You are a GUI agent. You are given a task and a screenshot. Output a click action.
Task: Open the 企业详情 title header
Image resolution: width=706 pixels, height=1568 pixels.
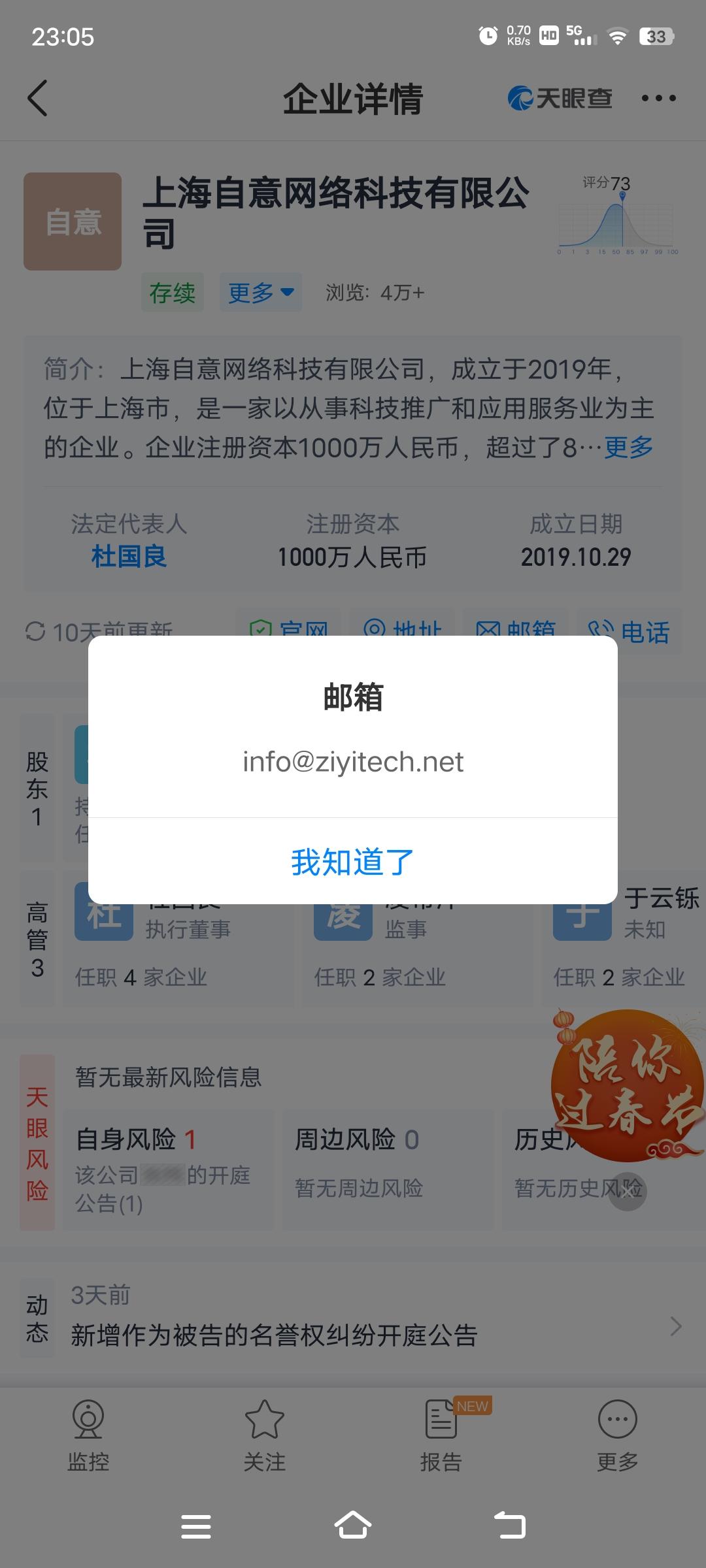pyautogui.click(x=353, y=99)
